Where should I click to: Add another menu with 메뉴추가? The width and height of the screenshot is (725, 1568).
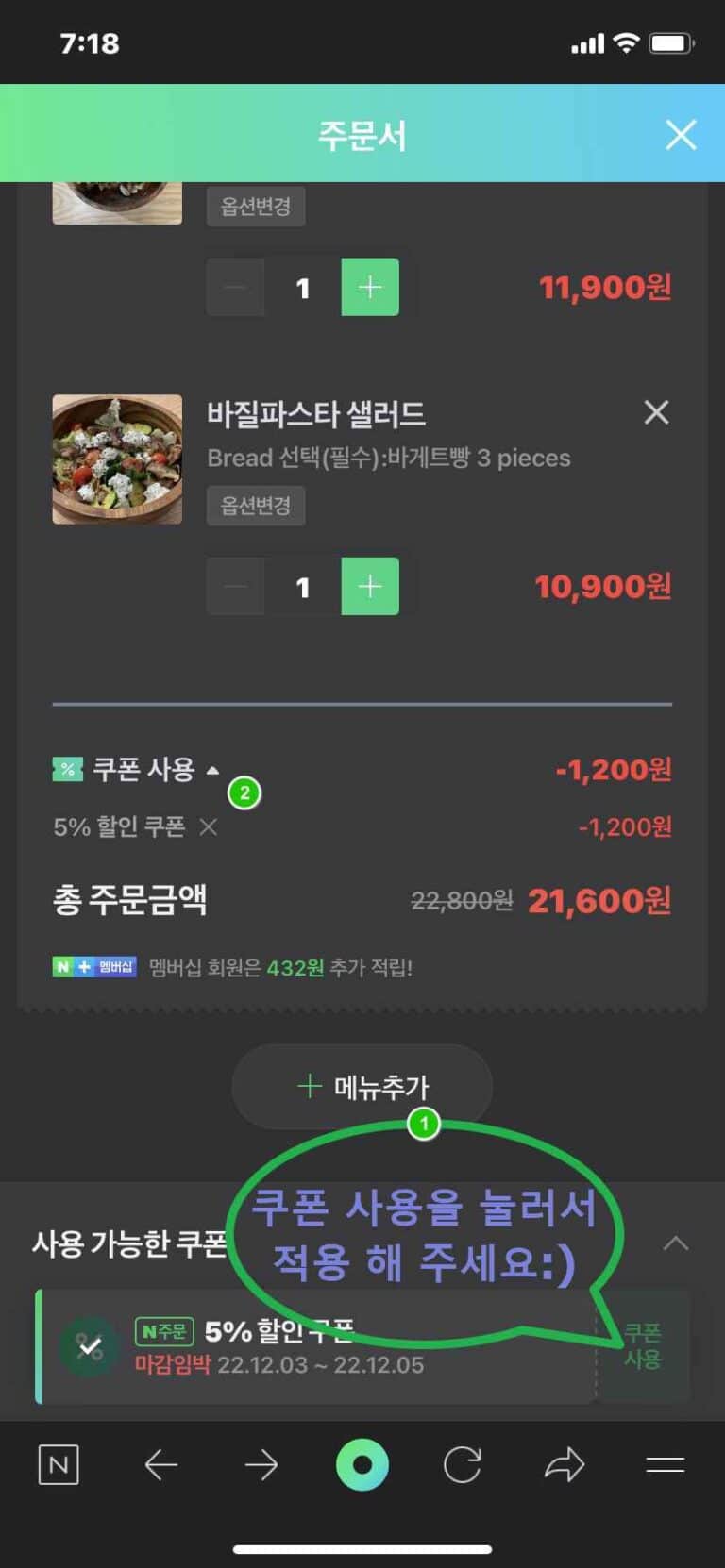tap(362, 1087)
